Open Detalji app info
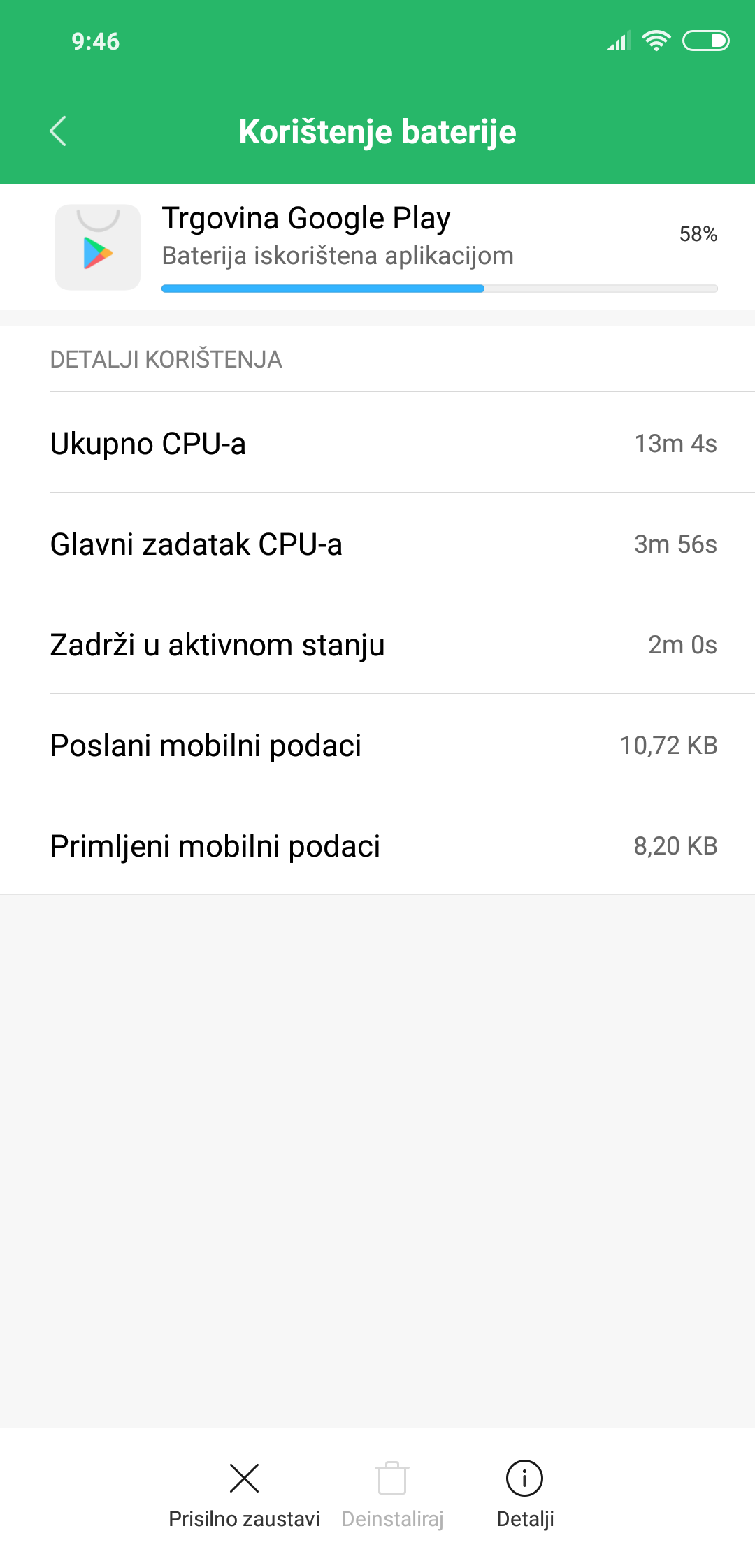This screenshot has width=755, height=1568. coord(525,1495)
